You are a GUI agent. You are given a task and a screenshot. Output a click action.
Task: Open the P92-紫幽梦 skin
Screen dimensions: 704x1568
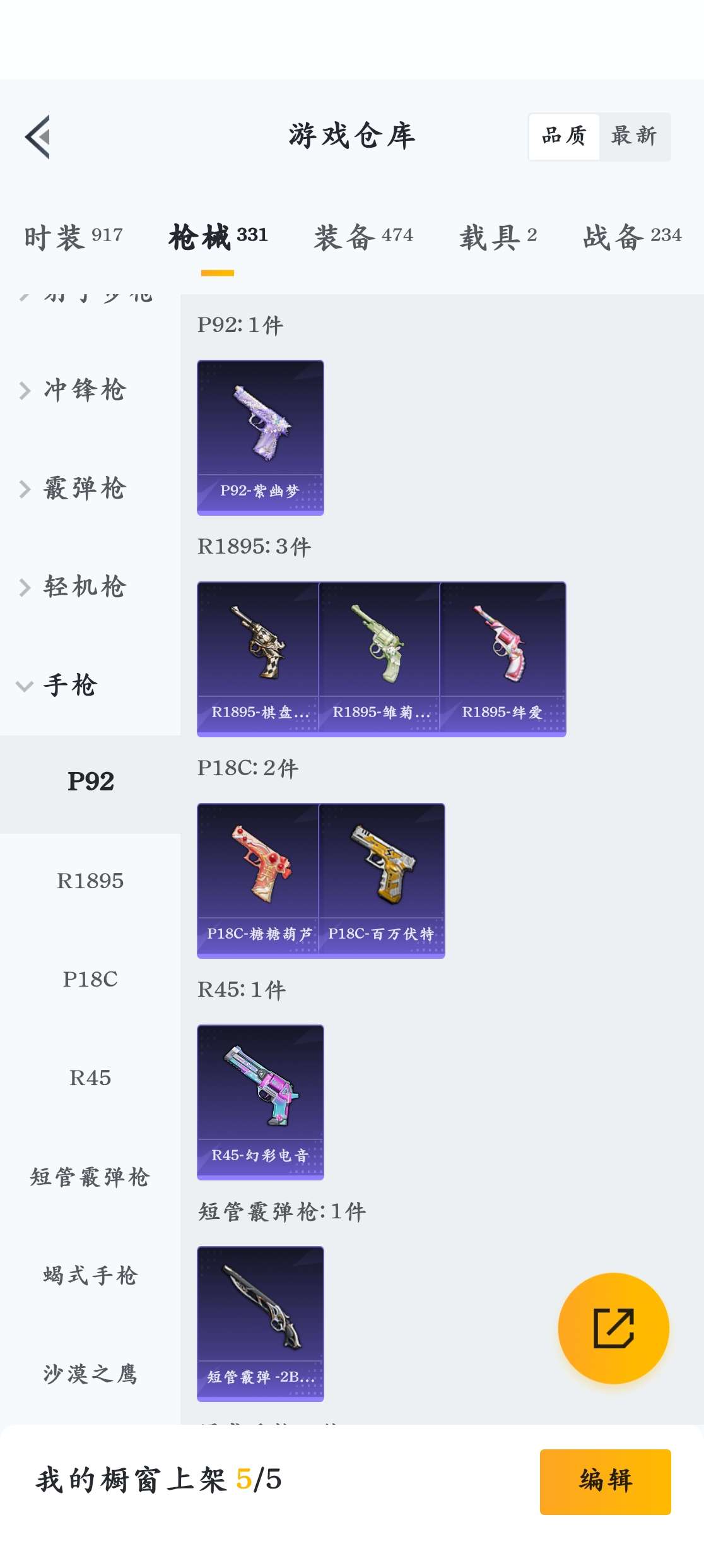[261, 437]
